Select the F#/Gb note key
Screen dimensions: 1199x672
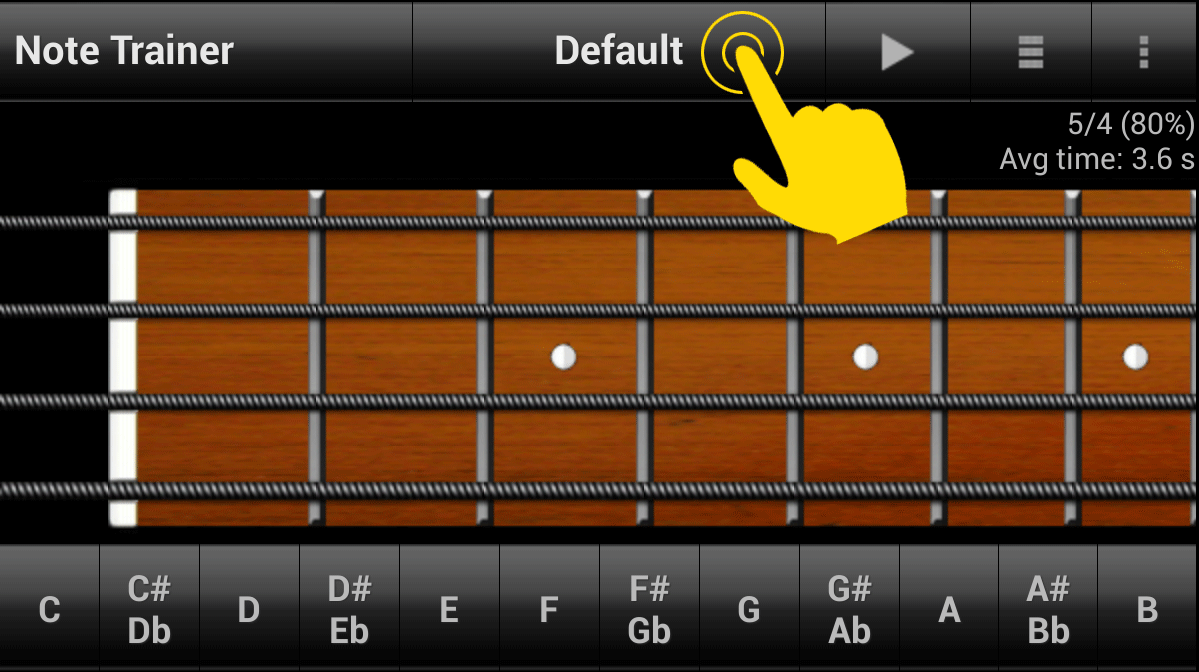[649, 609]
